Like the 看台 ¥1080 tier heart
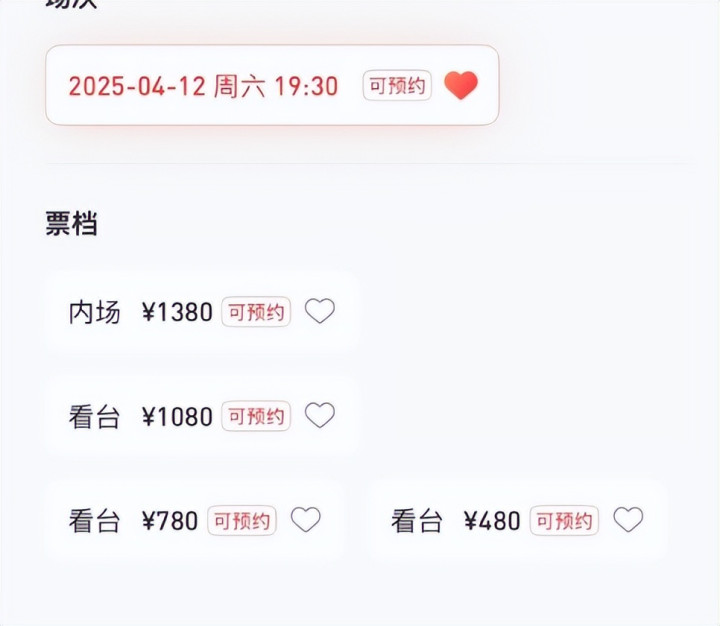 click(x=320, y=415)
